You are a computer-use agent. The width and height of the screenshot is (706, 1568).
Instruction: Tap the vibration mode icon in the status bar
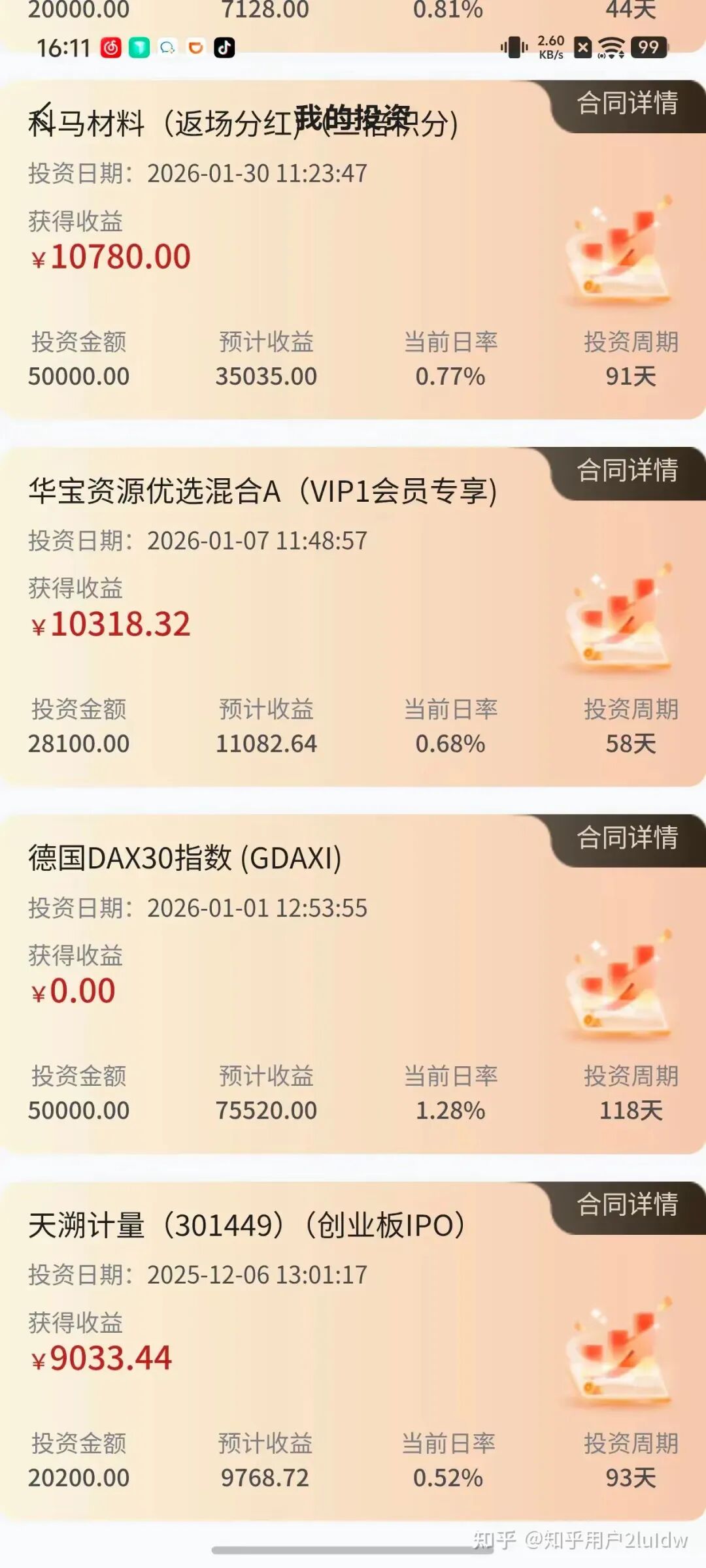click(514, 48)
